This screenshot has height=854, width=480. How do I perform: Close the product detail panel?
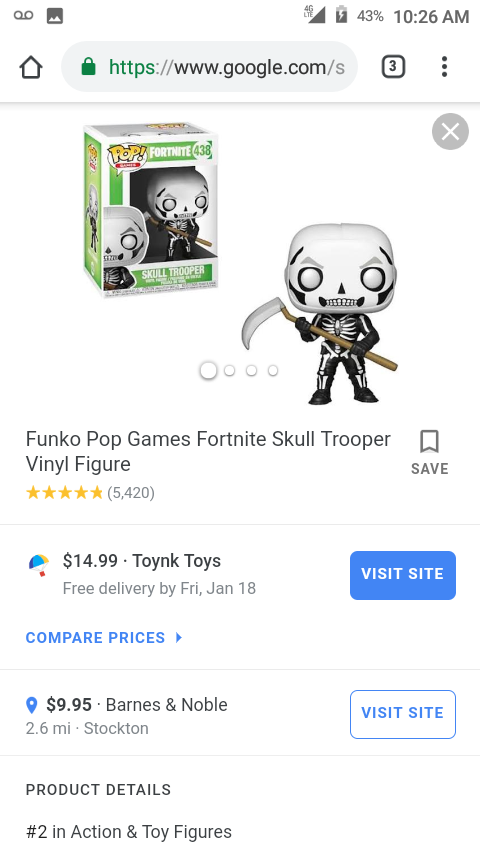(x=450, y=131)
